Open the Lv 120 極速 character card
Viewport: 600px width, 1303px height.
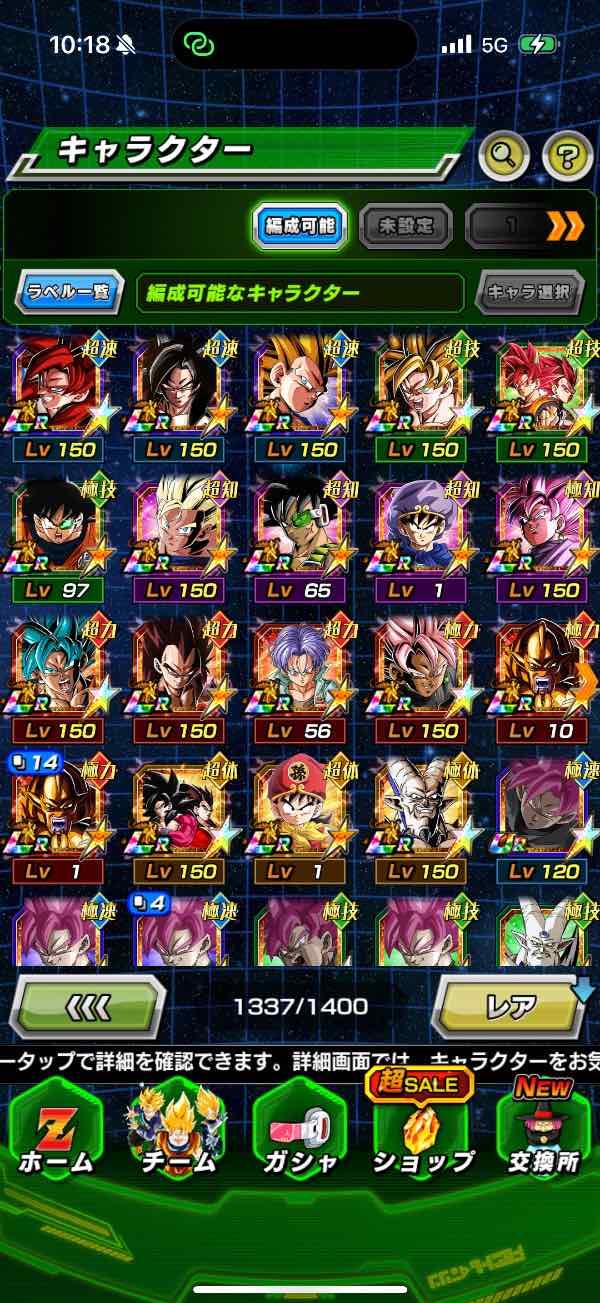pos(544,818)
